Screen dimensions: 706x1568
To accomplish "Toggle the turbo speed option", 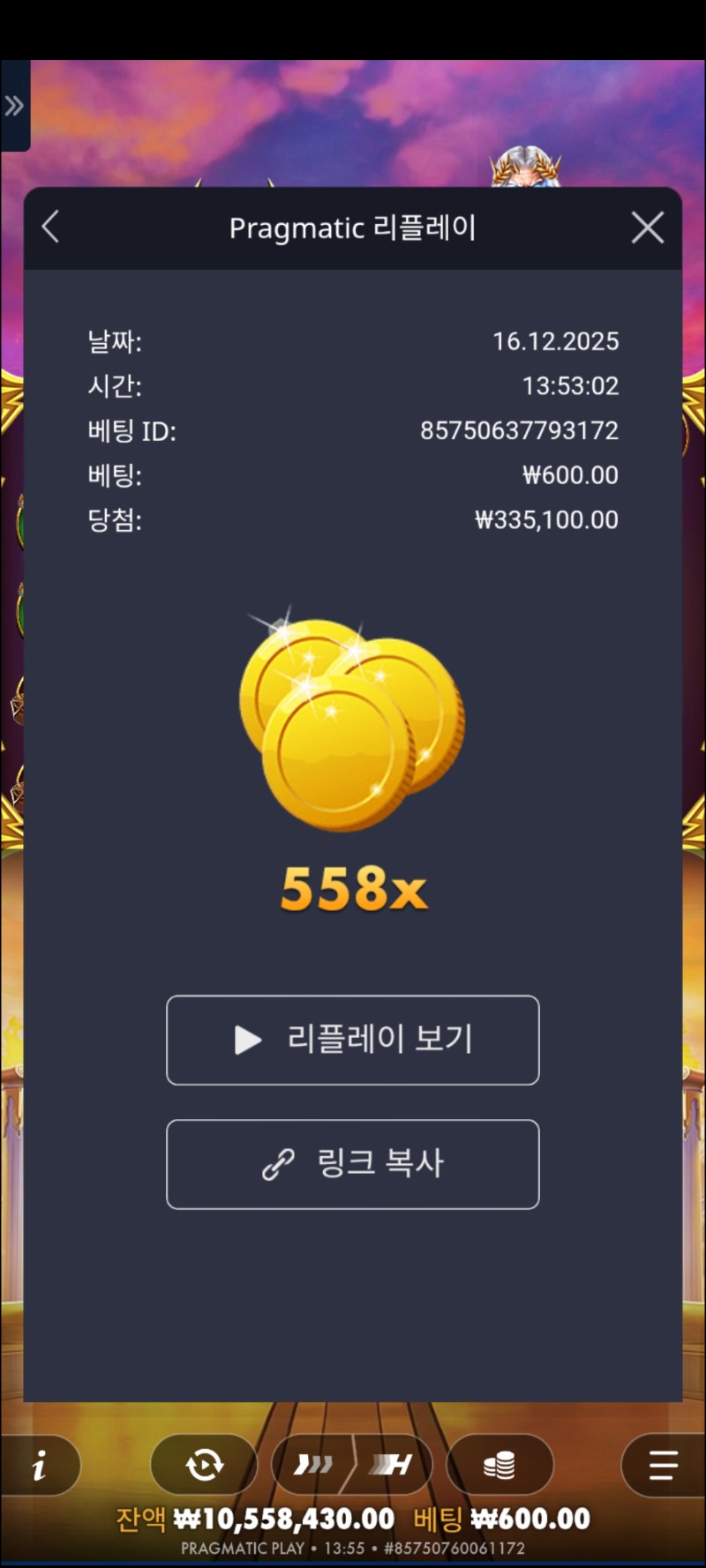I will (x=313, y=1466).
